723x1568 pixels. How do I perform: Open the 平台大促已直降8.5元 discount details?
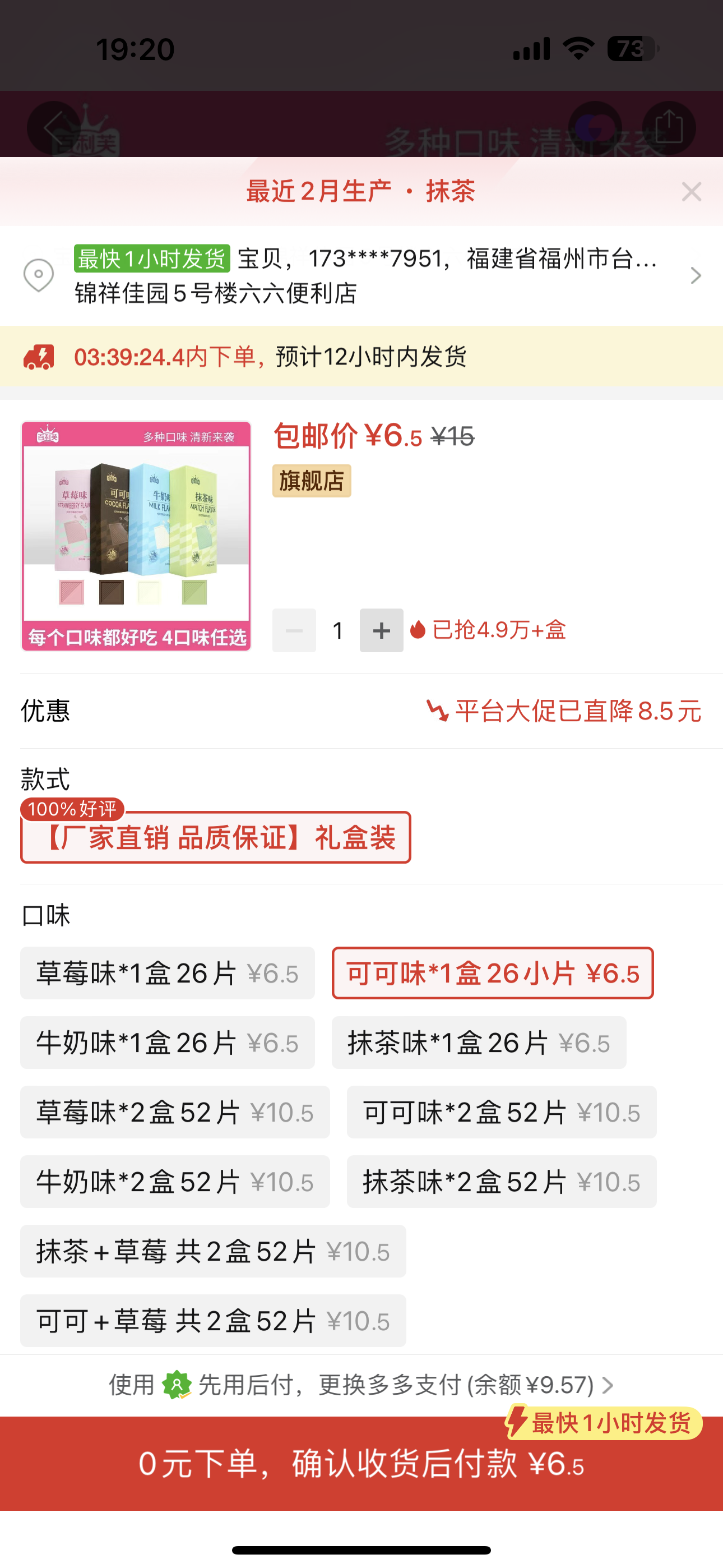coord(564,711)
